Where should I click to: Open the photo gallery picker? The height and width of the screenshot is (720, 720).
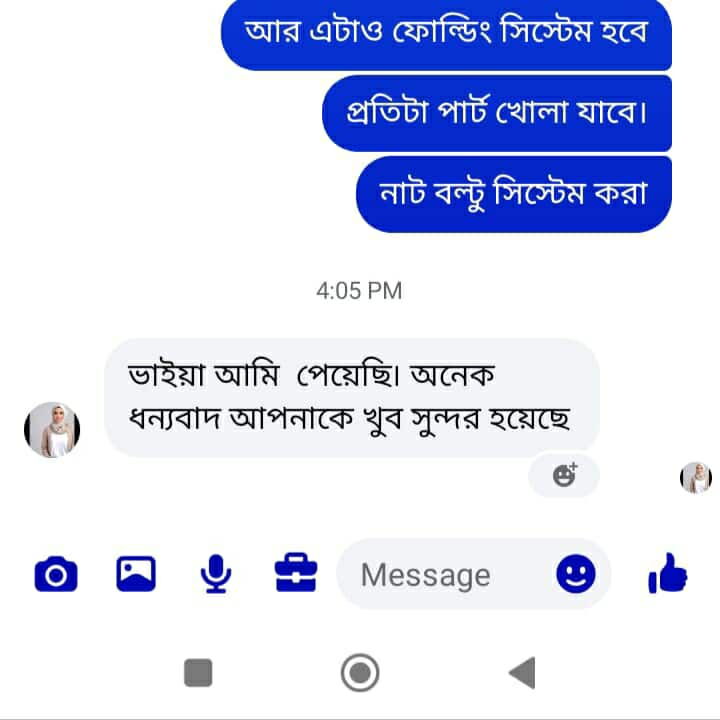click(136, 573)
